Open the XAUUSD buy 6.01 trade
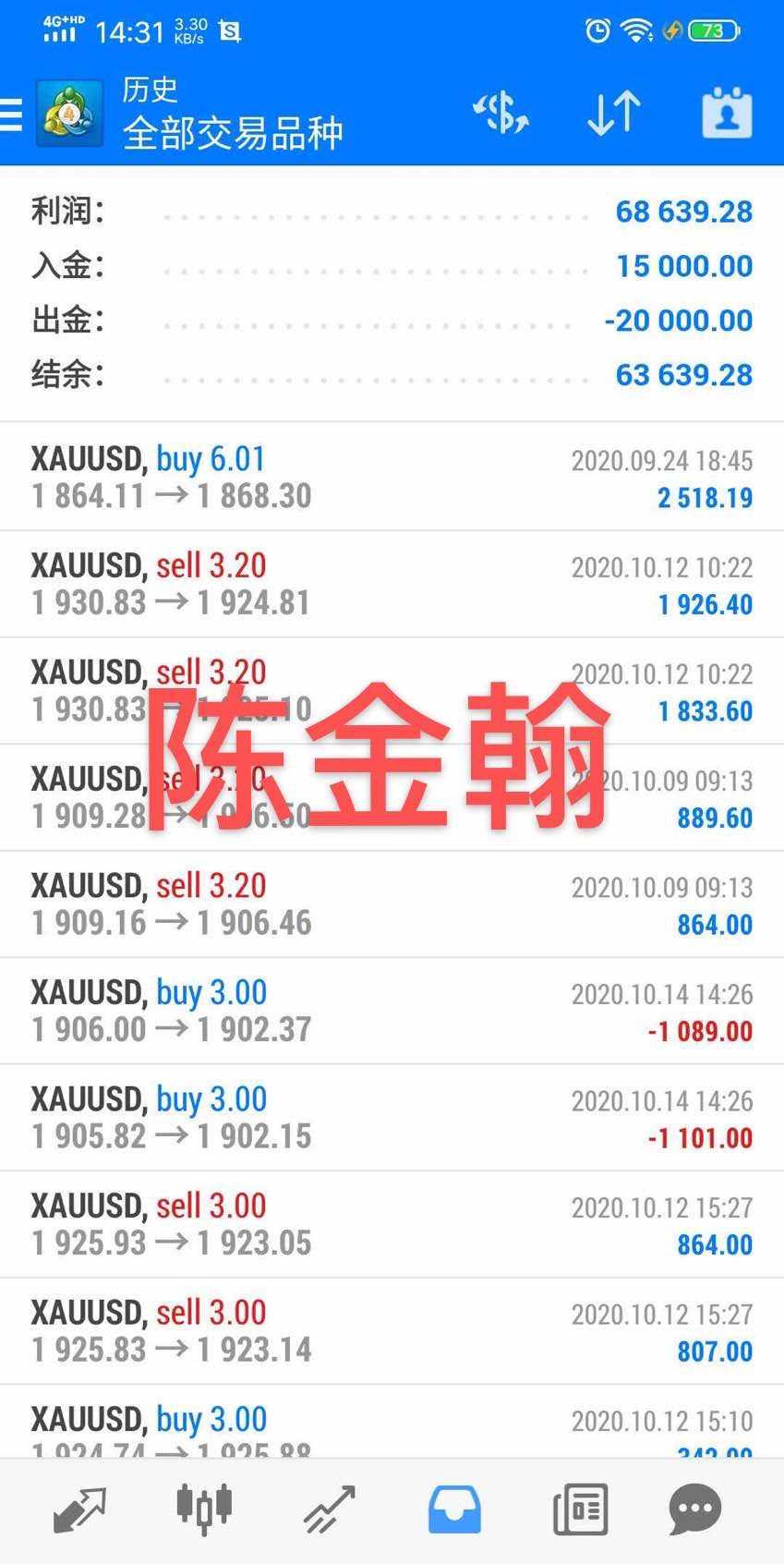The width and height of the screenshot is (784, 1564). pos(392,477)
